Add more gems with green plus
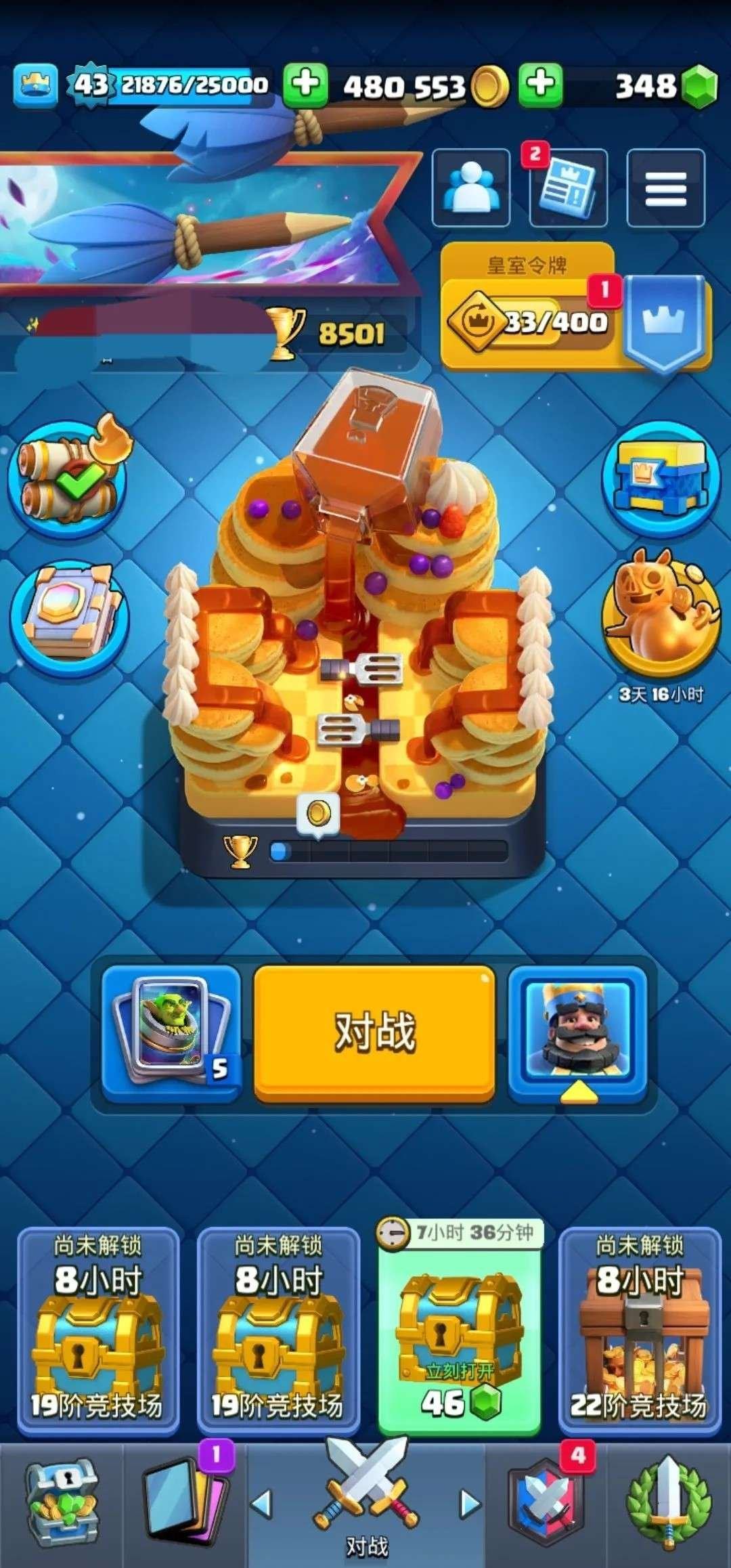This screenshot has width=731, height=1568. (540, 85)
